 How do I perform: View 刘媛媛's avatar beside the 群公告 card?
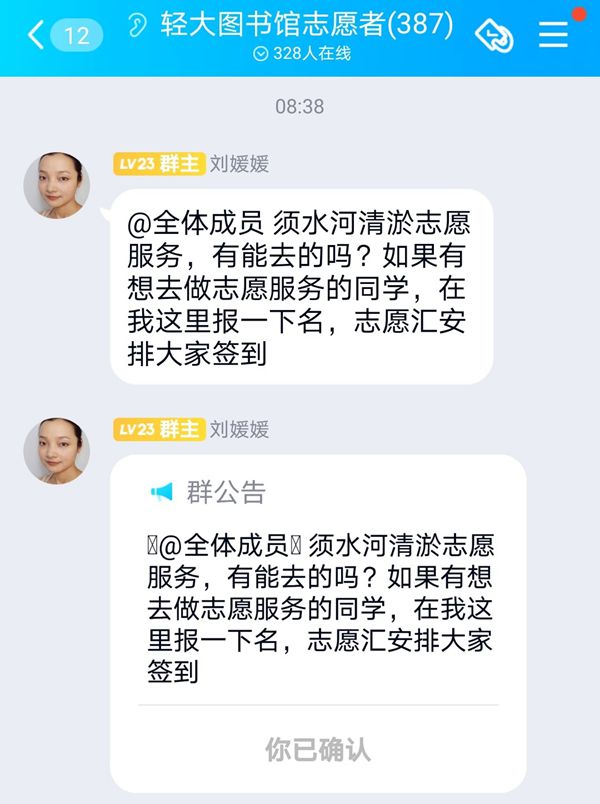[x=57, y=451]
